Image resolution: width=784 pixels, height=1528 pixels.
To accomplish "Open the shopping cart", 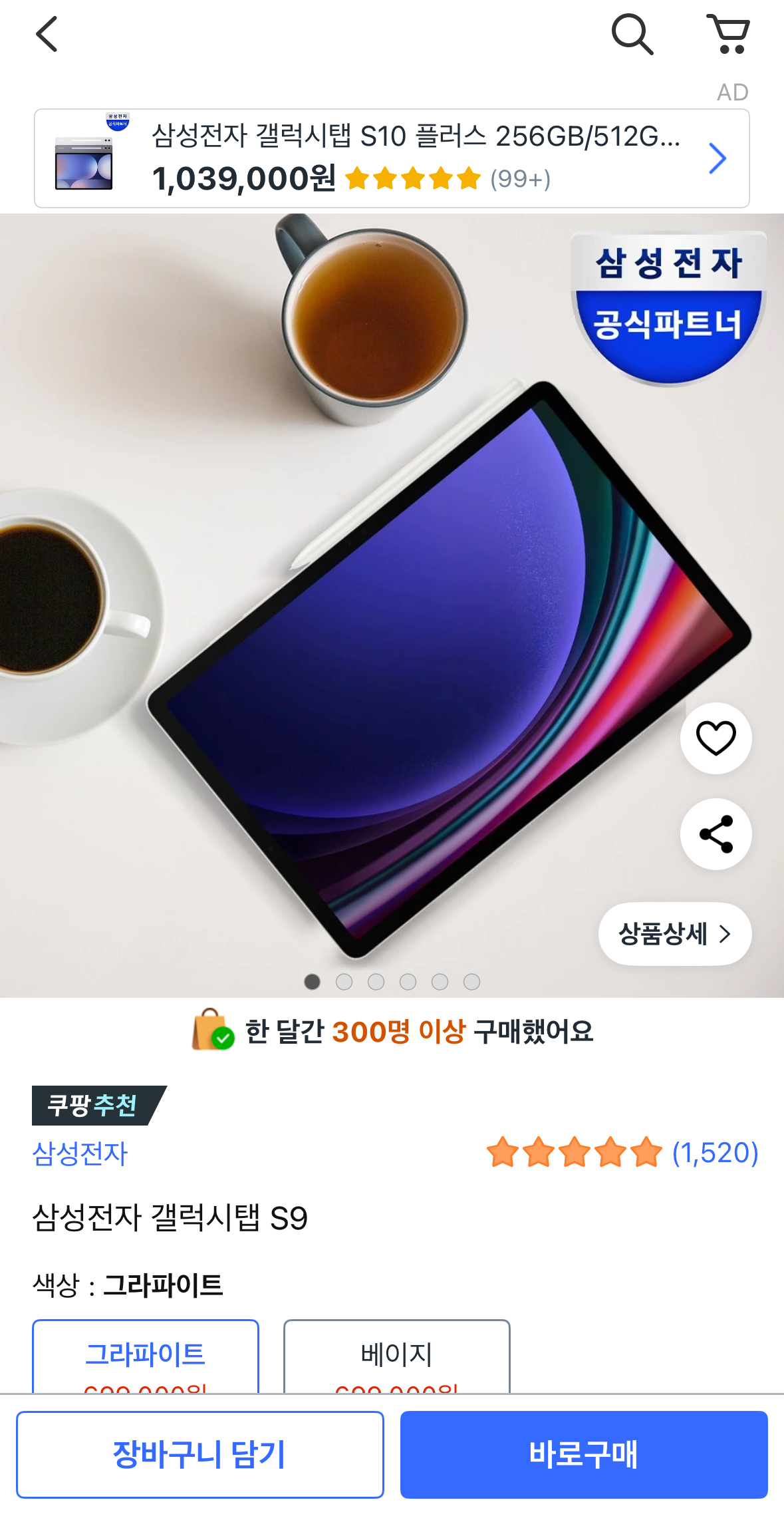I will tap(728, 35).
